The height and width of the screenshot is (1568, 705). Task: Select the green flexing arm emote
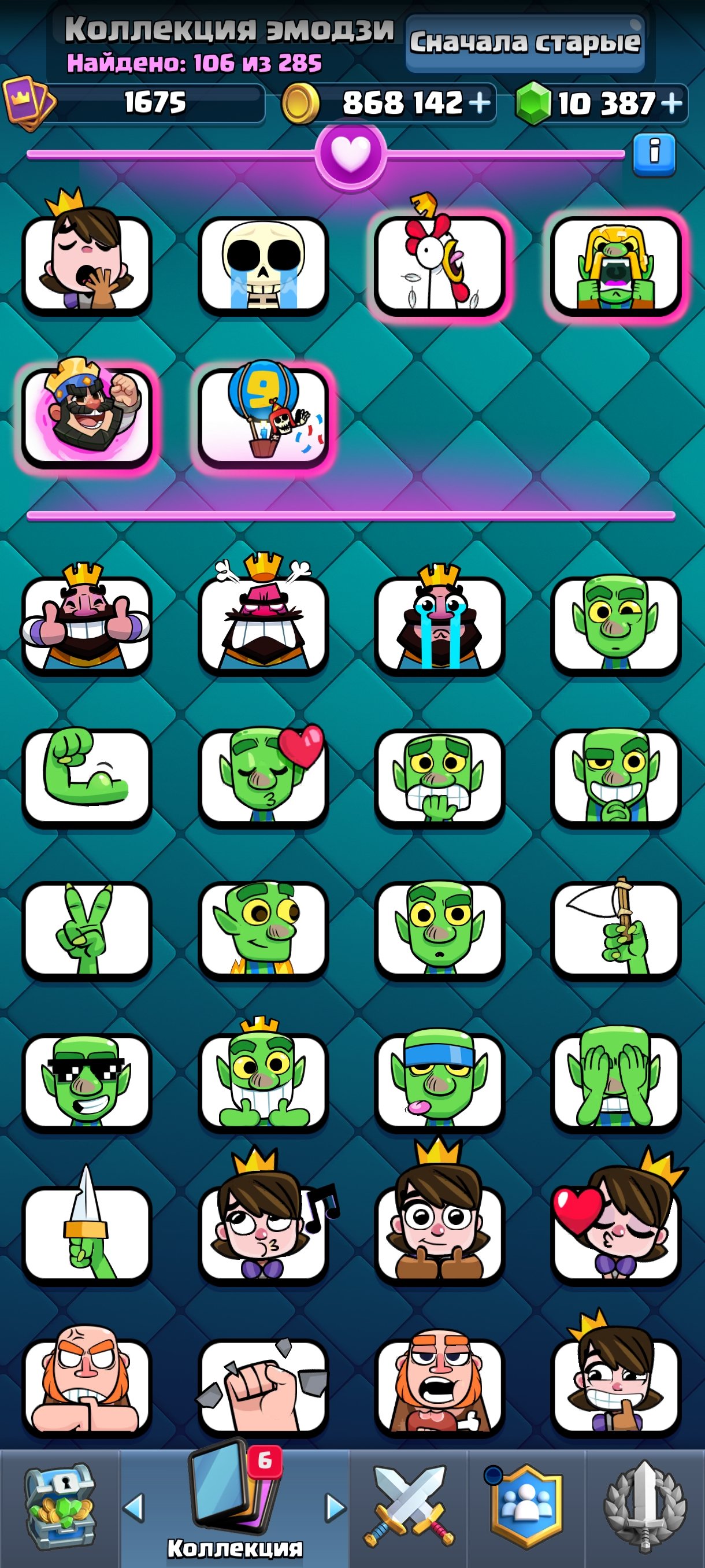(86, 776)
